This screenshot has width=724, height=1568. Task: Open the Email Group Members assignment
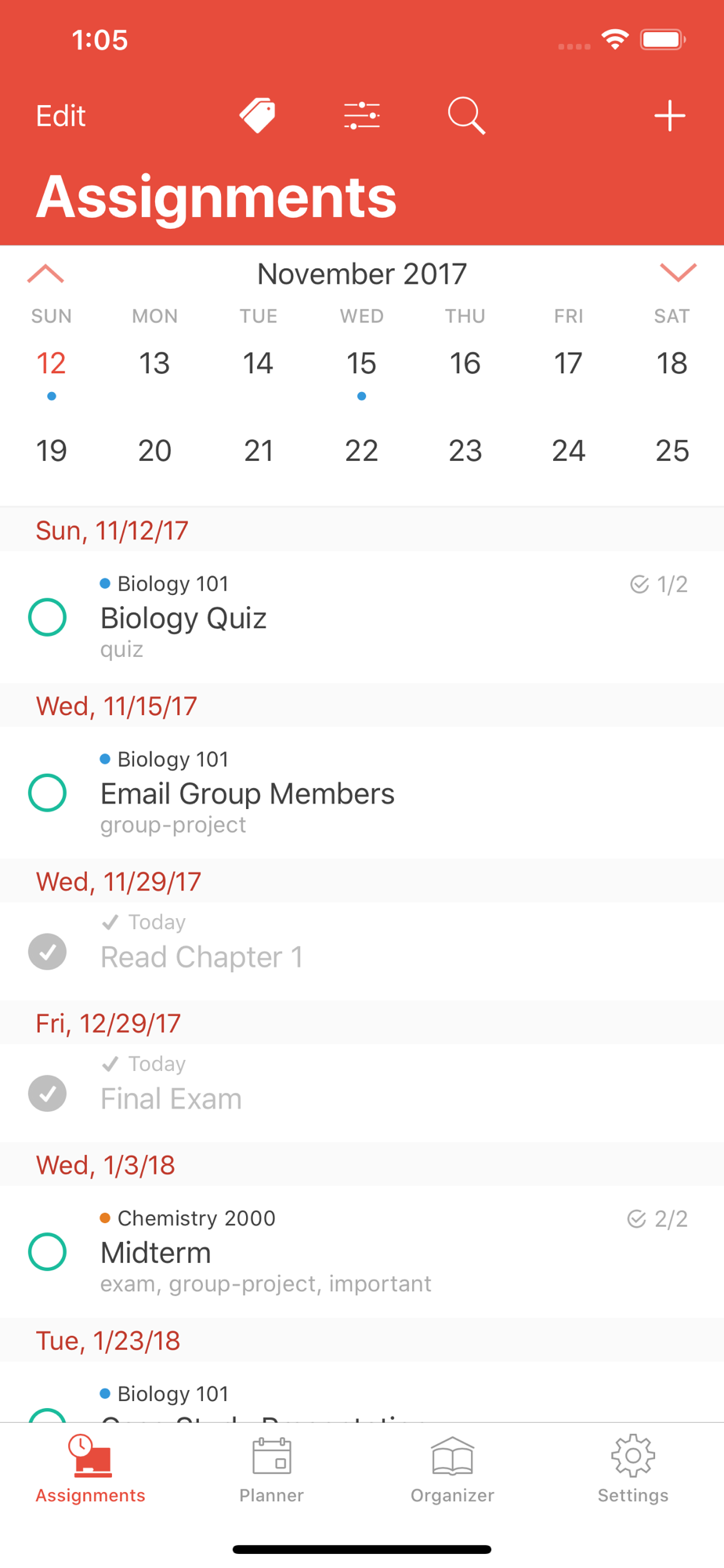point(362,792)
